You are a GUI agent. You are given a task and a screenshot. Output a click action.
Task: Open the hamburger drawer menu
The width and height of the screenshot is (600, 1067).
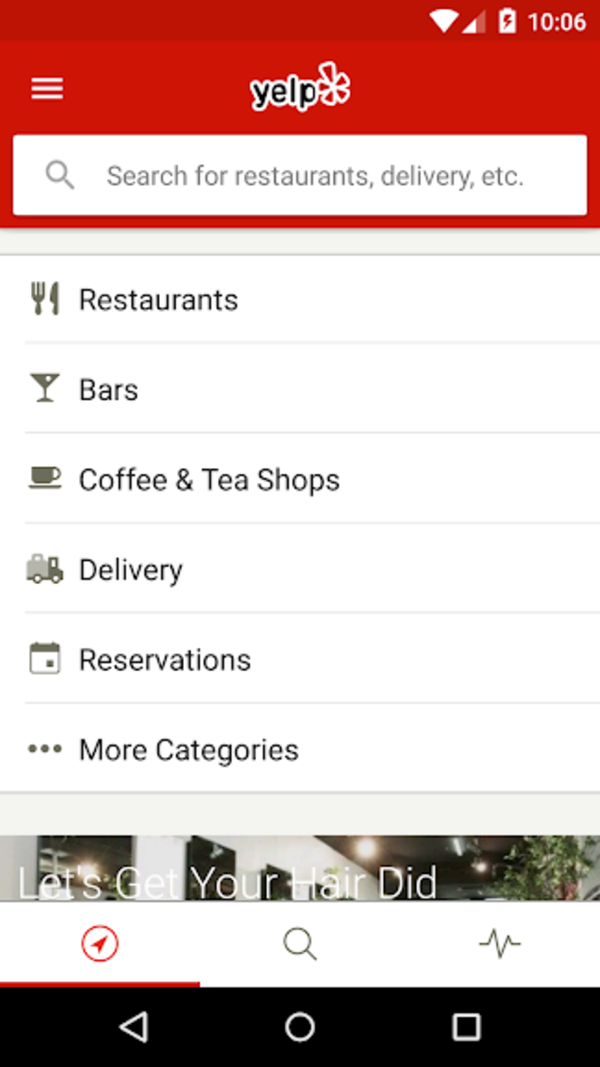(47, 89)
